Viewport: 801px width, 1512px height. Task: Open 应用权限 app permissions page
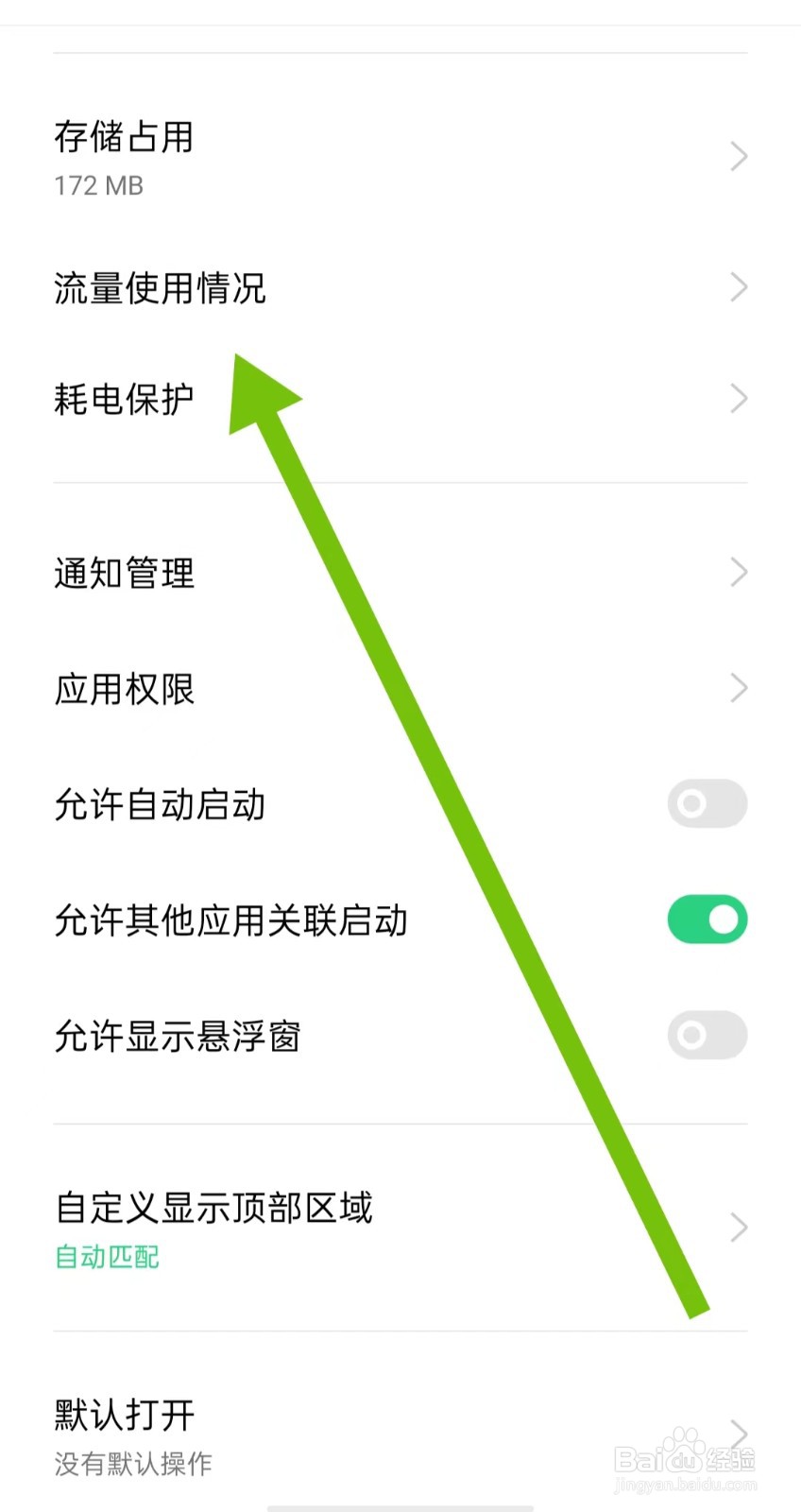coord(124,689)
